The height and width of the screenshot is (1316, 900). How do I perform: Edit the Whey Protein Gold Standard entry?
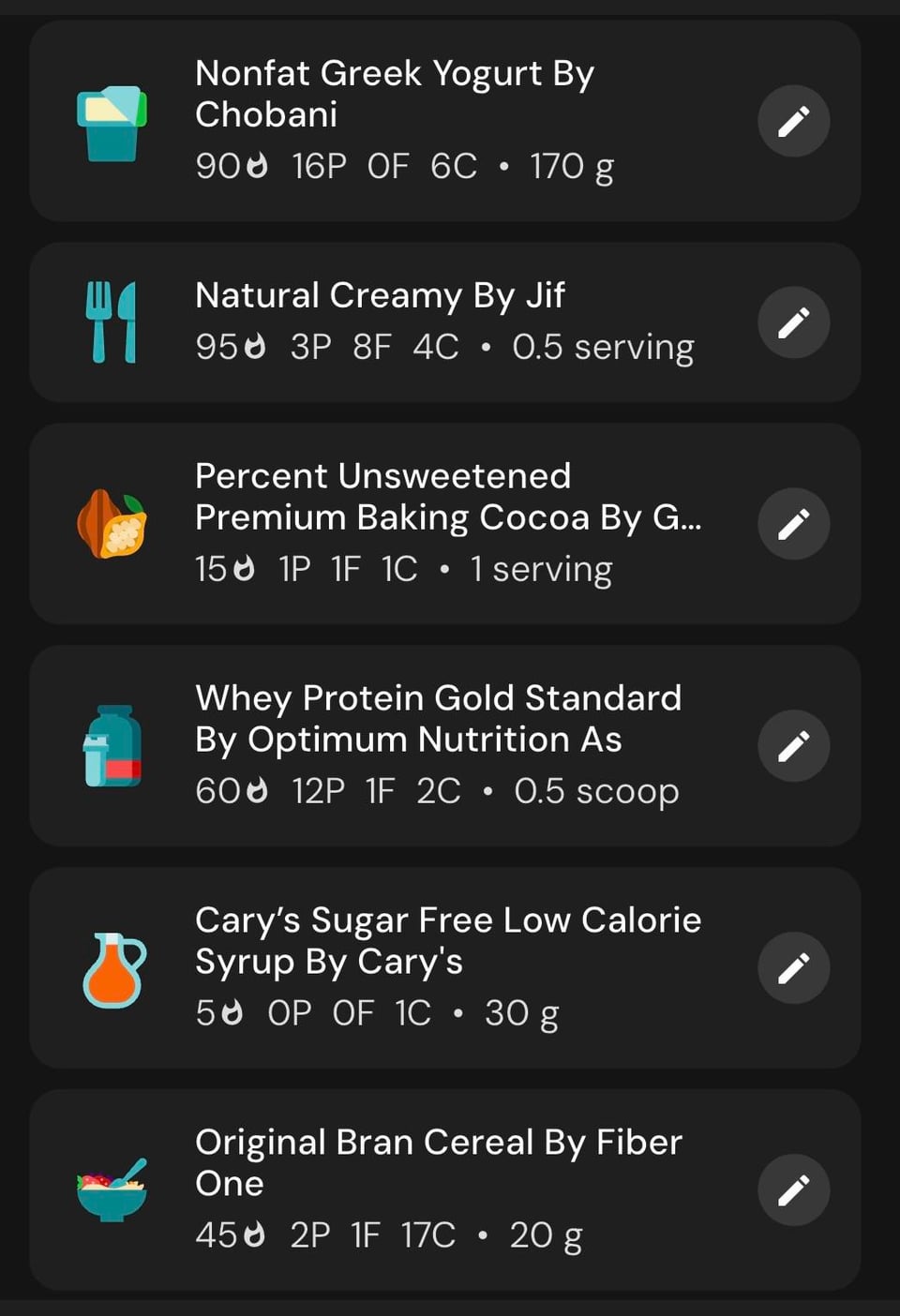pyautogui.click(x=793, y=746)
